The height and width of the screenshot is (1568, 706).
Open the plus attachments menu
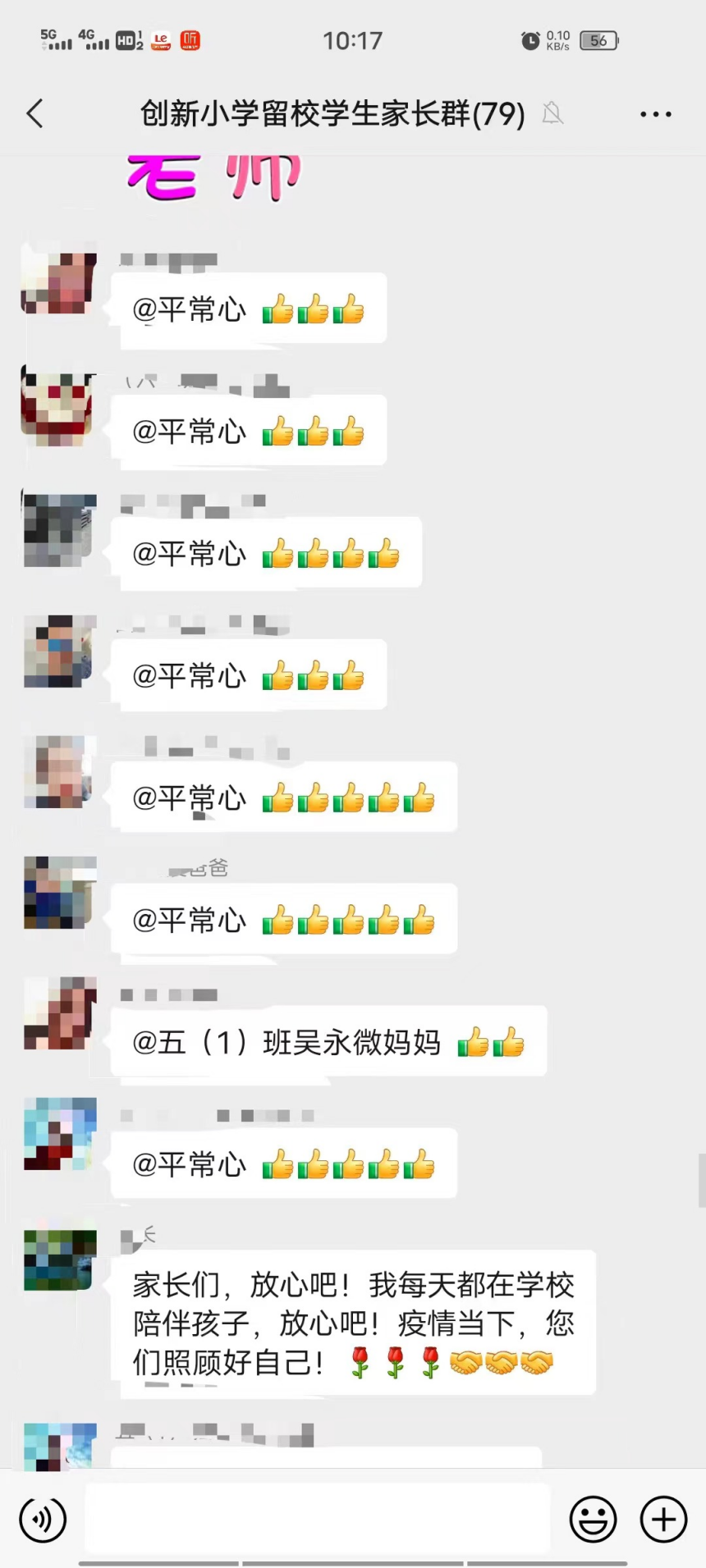pos(663,1520)
